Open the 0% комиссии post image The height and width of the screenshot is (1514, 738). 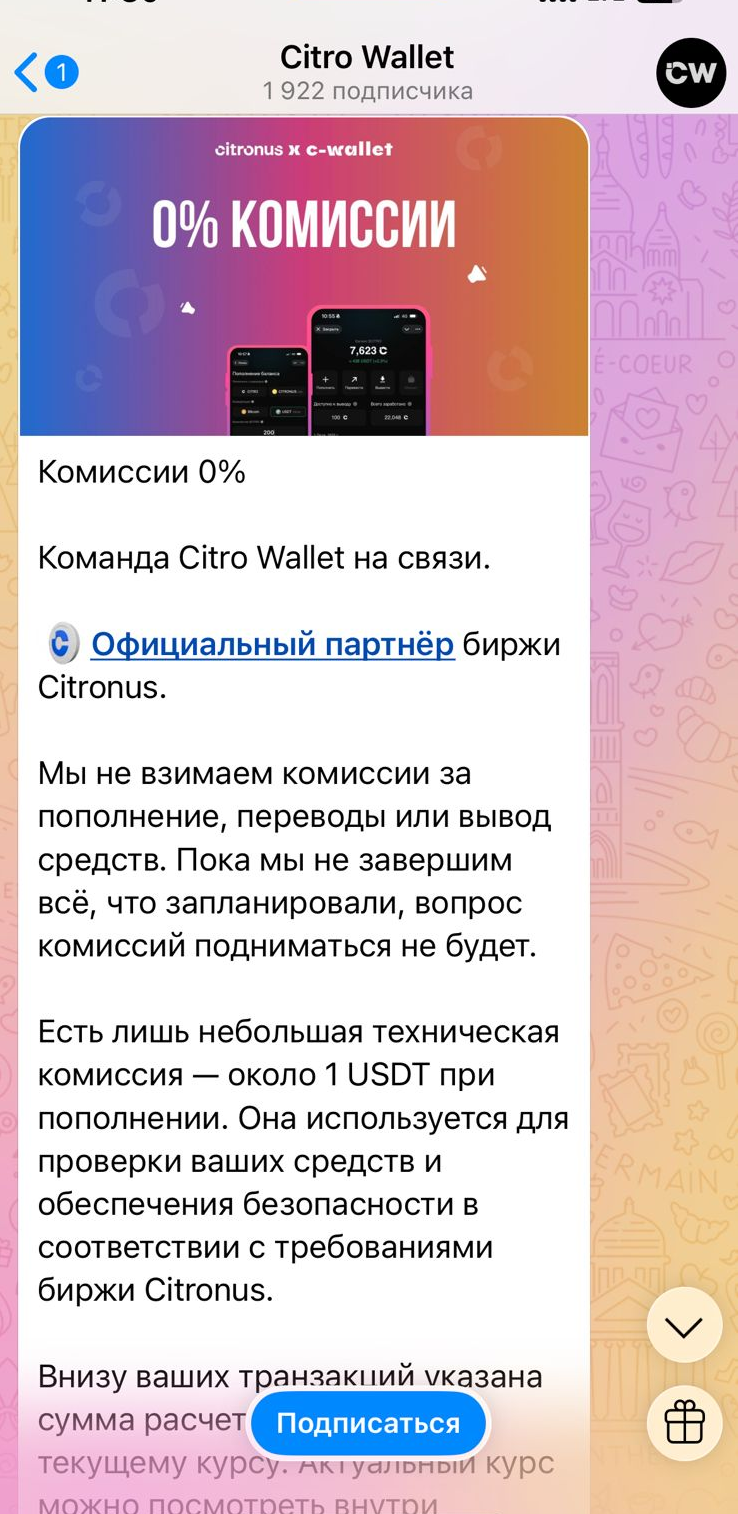point(304,277)
